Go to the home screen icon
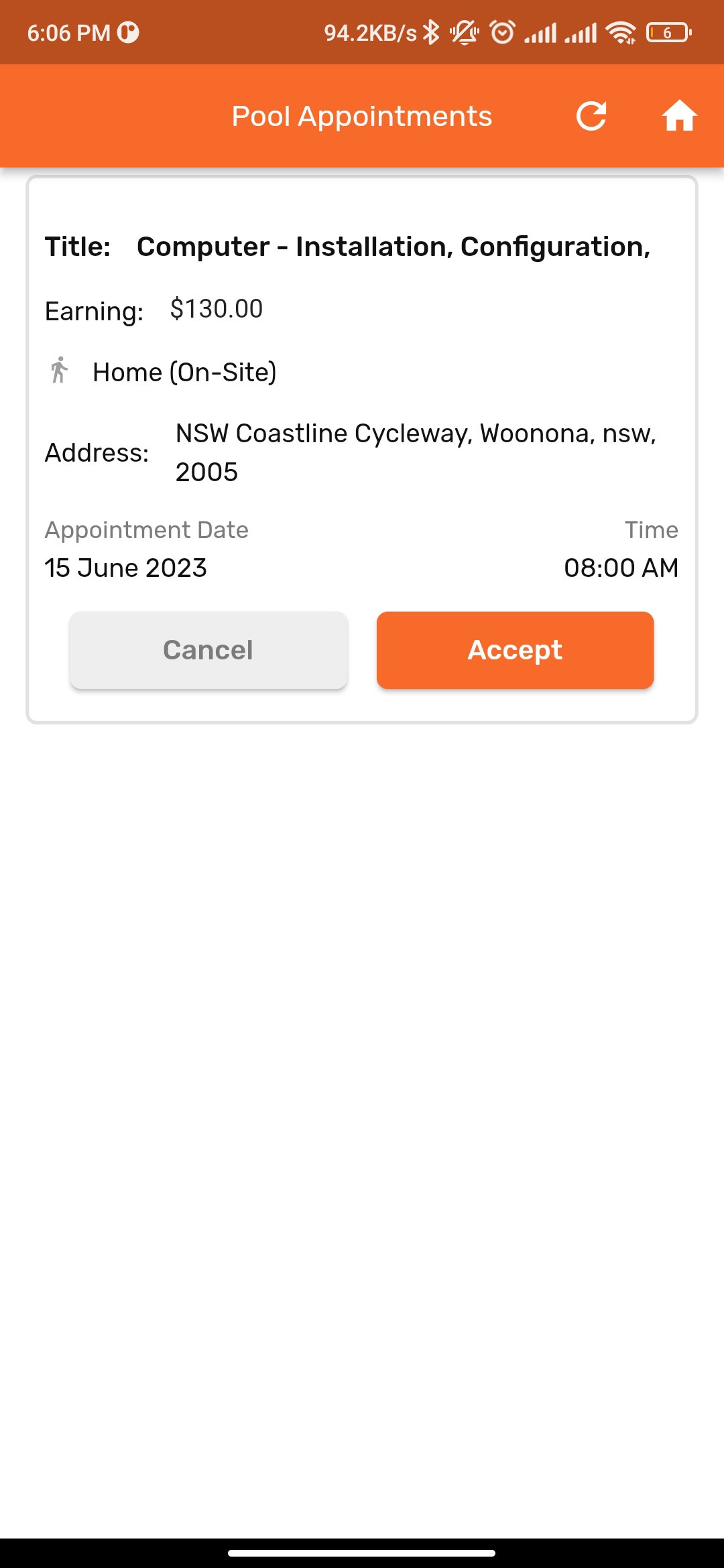724x1568 pixels. pos(679,116)
